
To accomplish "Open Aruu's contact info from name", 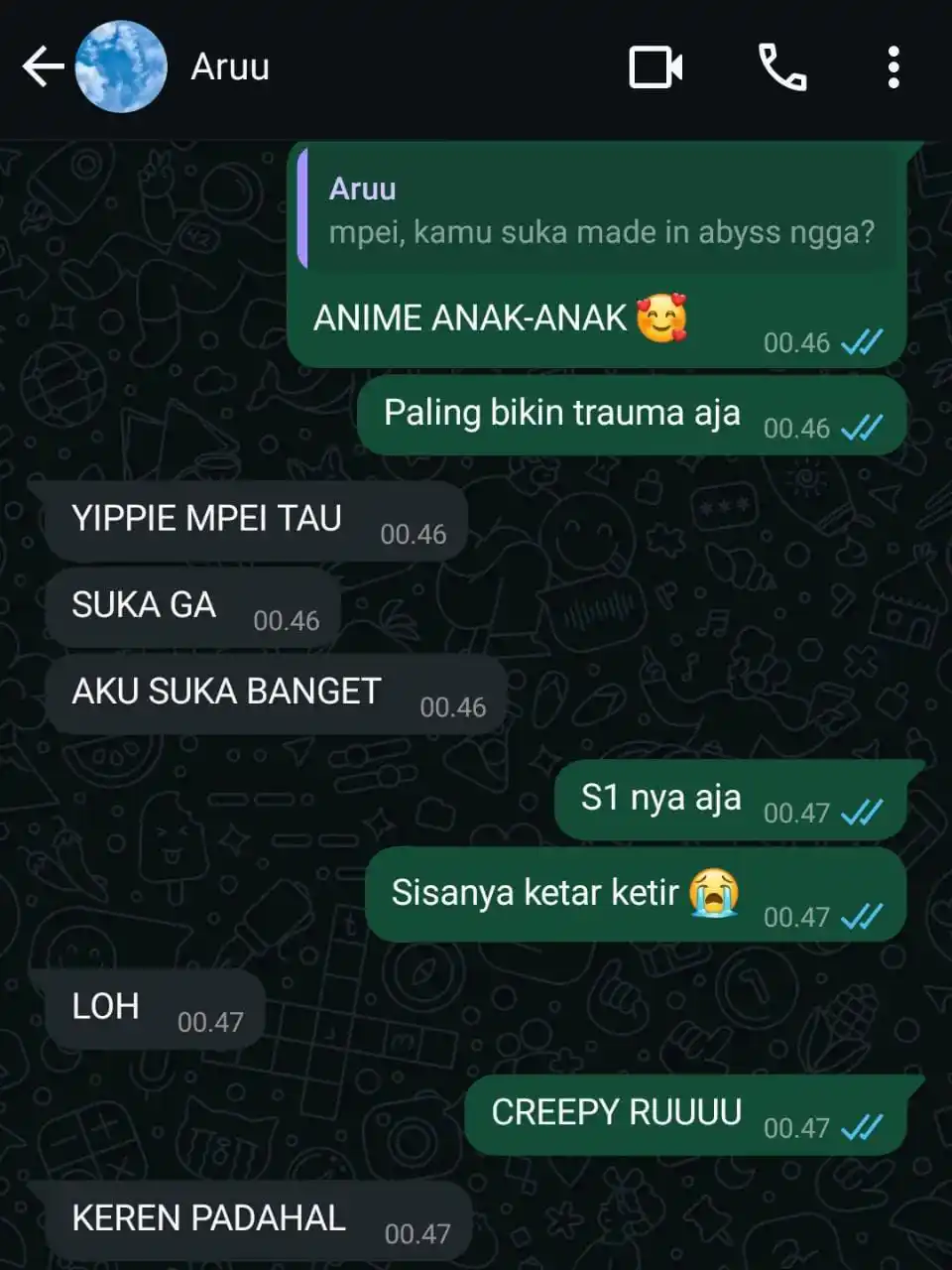I will (x=230, y=67).
